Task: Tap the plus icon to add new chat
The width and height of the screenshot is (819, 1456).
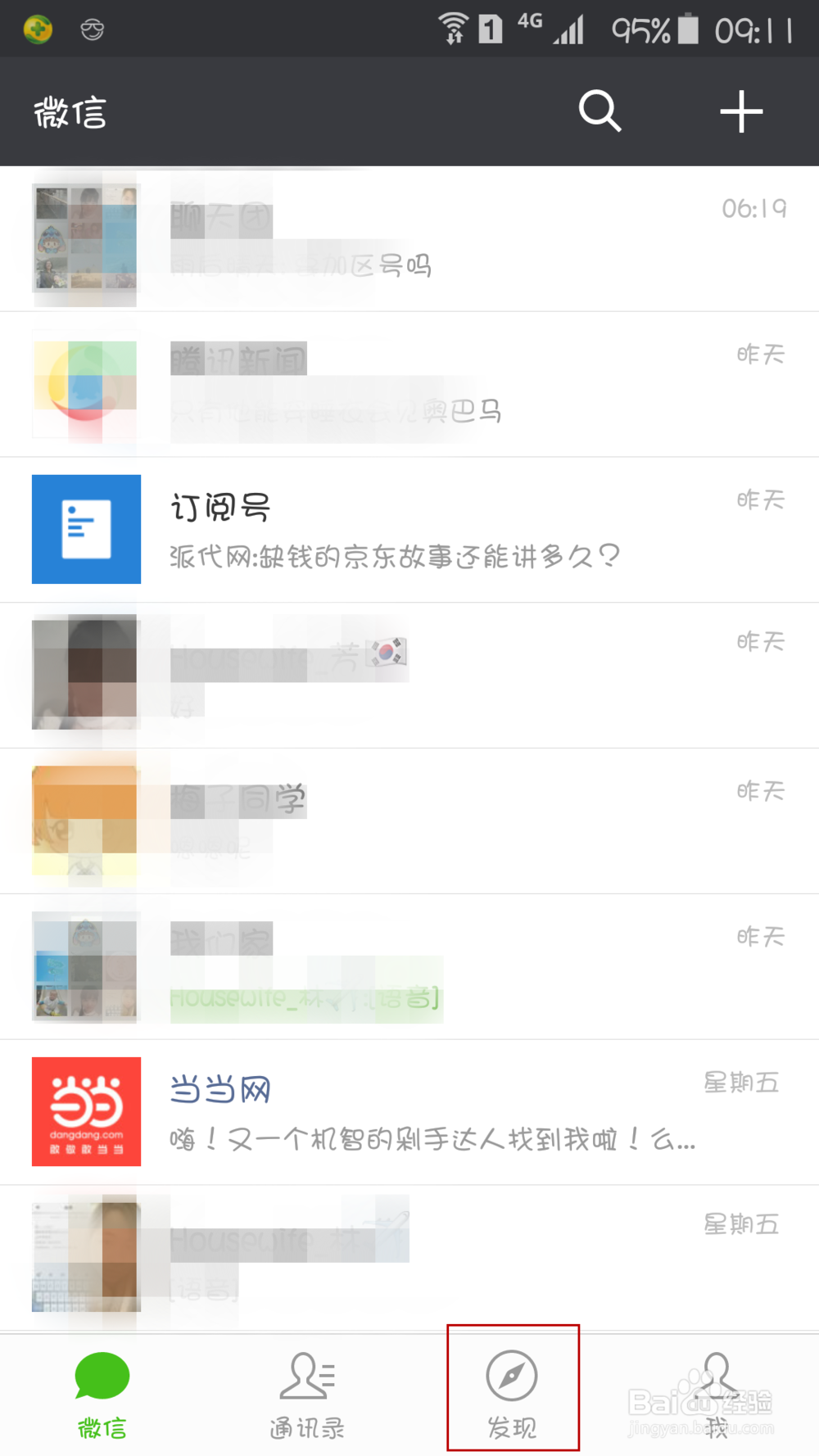Action: pos(740,112)
